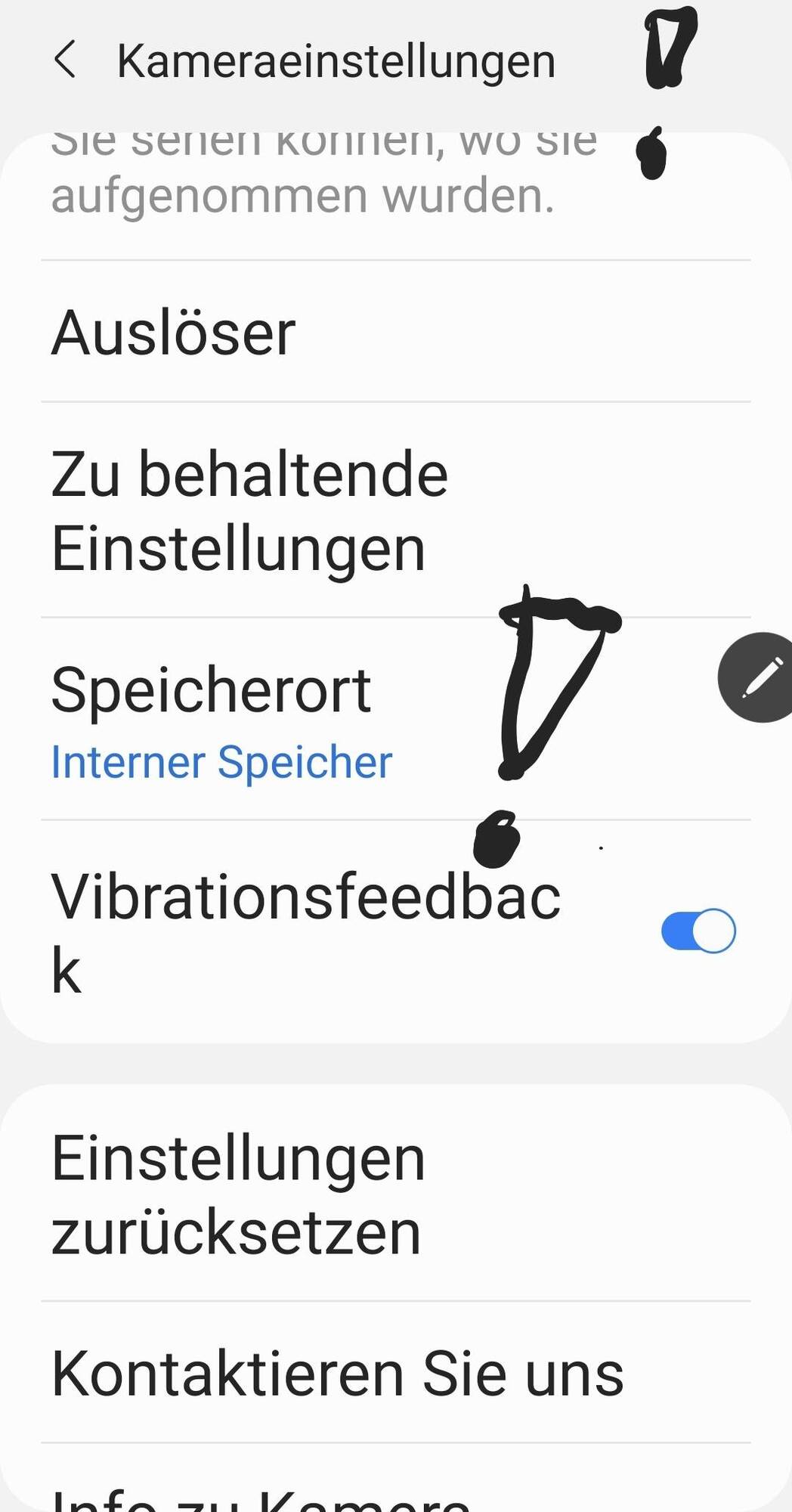Image resolution: width=792 pixels, height=1512 pixels.
Task: Go back from Kameraeinstellungen
Action: (65, 60)
